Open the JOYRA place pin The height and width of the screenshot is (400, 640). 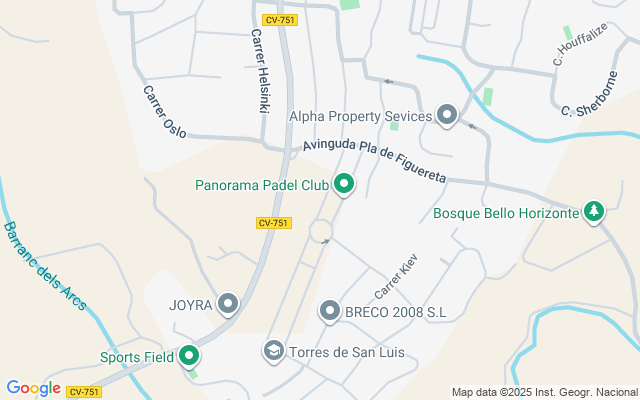click(229, 304)
